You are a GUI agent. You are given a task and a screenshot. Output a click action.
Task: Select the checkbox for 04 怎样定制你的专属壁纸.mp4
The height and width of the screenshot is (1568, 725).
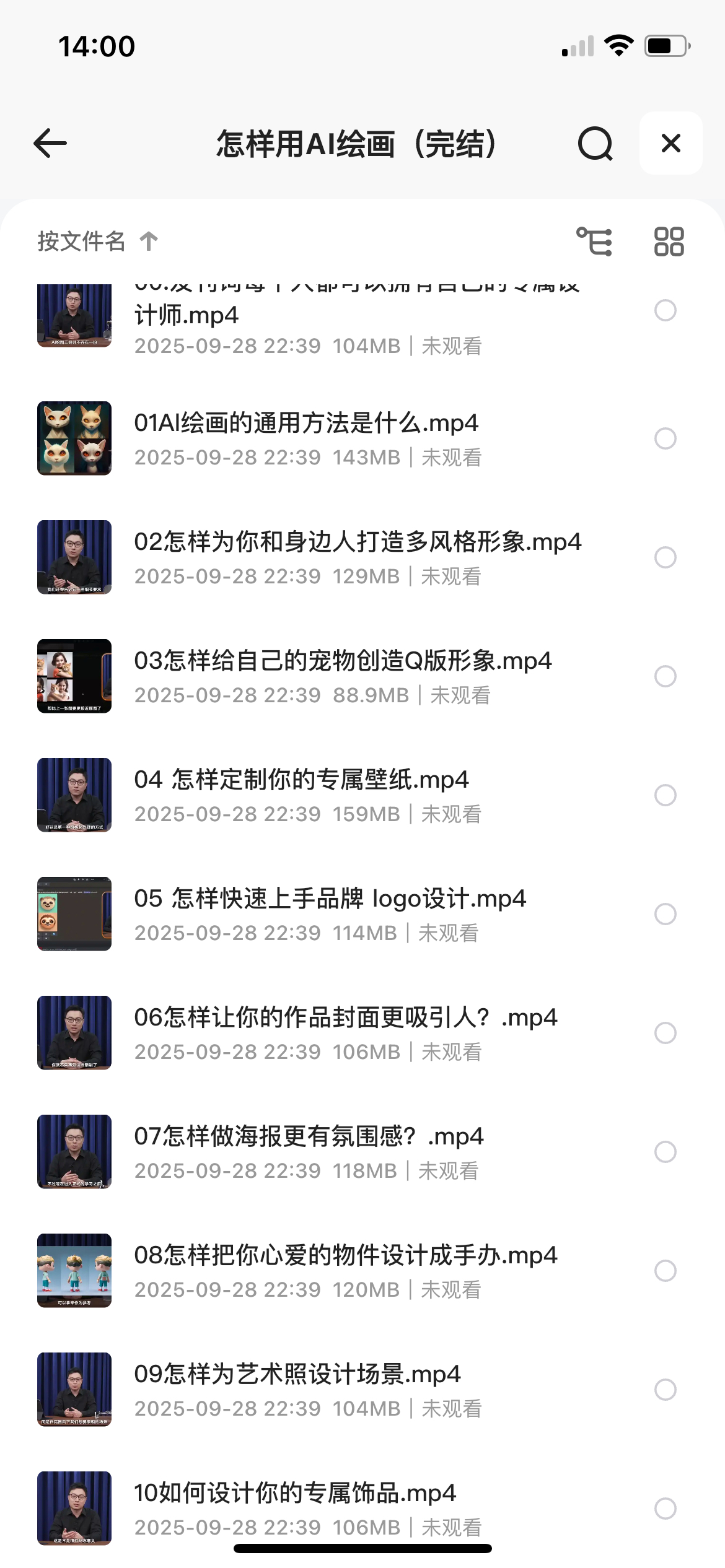click(665, 795)
